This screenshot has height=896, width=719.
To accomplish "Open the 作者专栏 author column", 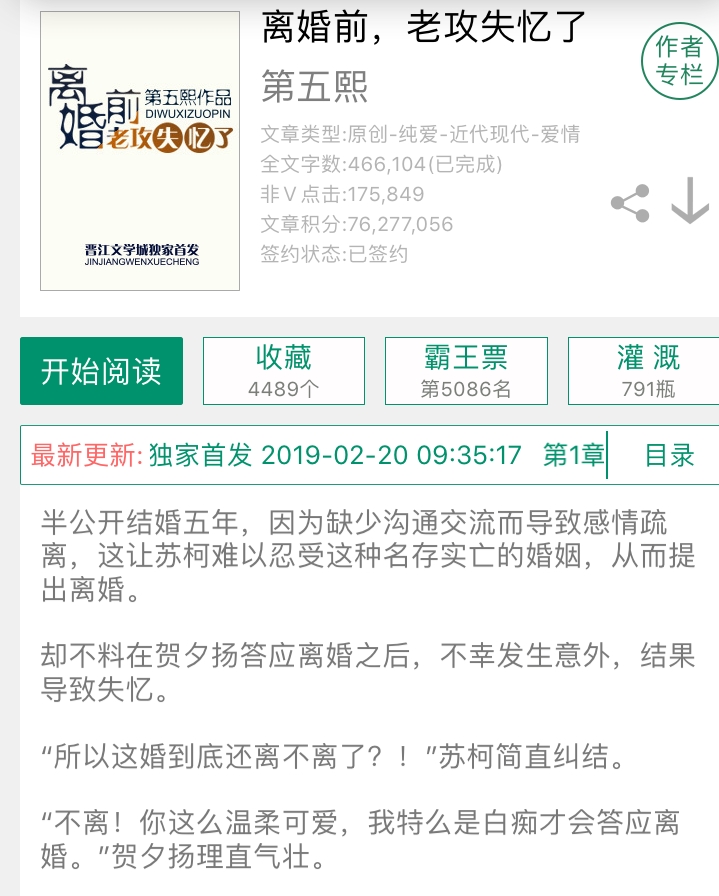I will (x=679, y=61).
